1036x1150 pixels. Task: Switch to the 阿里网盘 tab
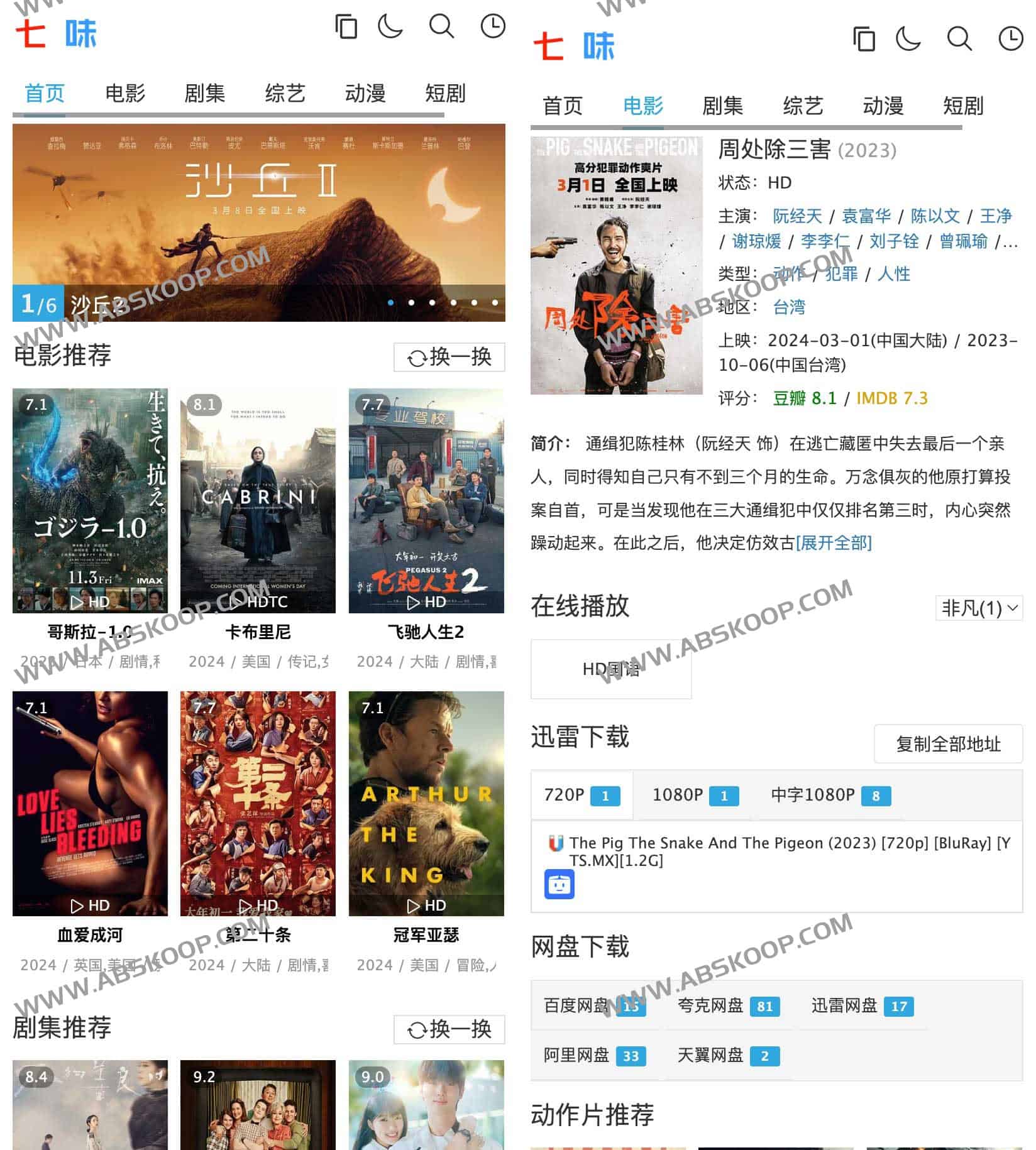coord(593,1056)
